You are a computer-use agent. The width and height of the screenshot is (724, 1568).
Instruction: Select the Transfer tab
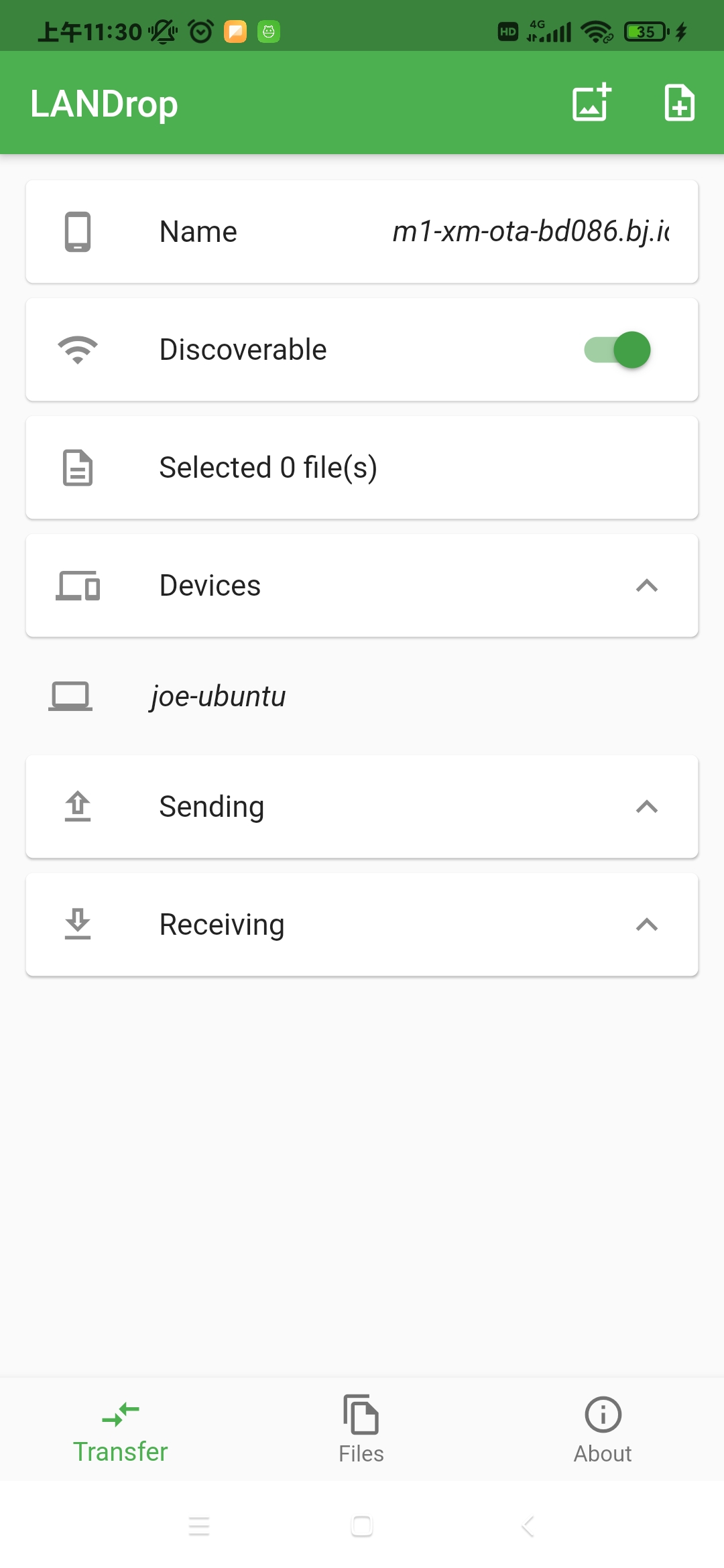121,1430
